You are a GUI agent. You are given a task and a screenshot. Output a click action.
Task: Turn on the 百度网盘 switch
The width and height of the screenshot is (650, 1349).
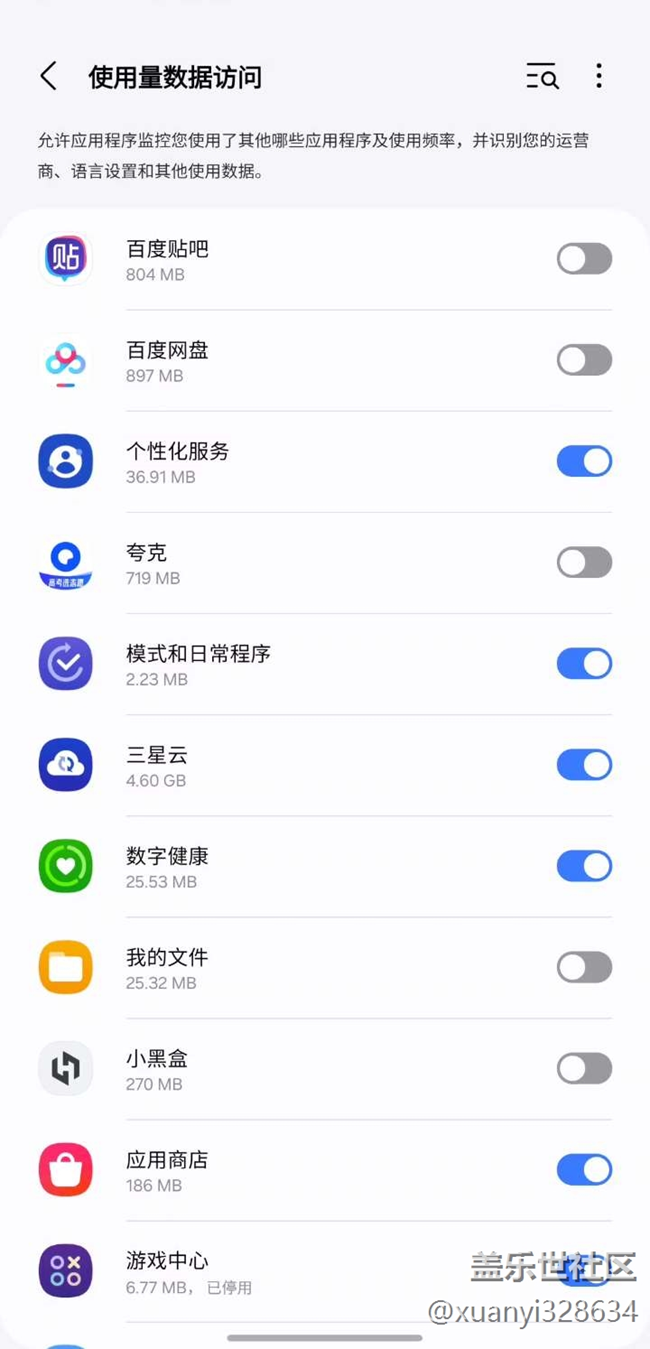tap(584, 360)
